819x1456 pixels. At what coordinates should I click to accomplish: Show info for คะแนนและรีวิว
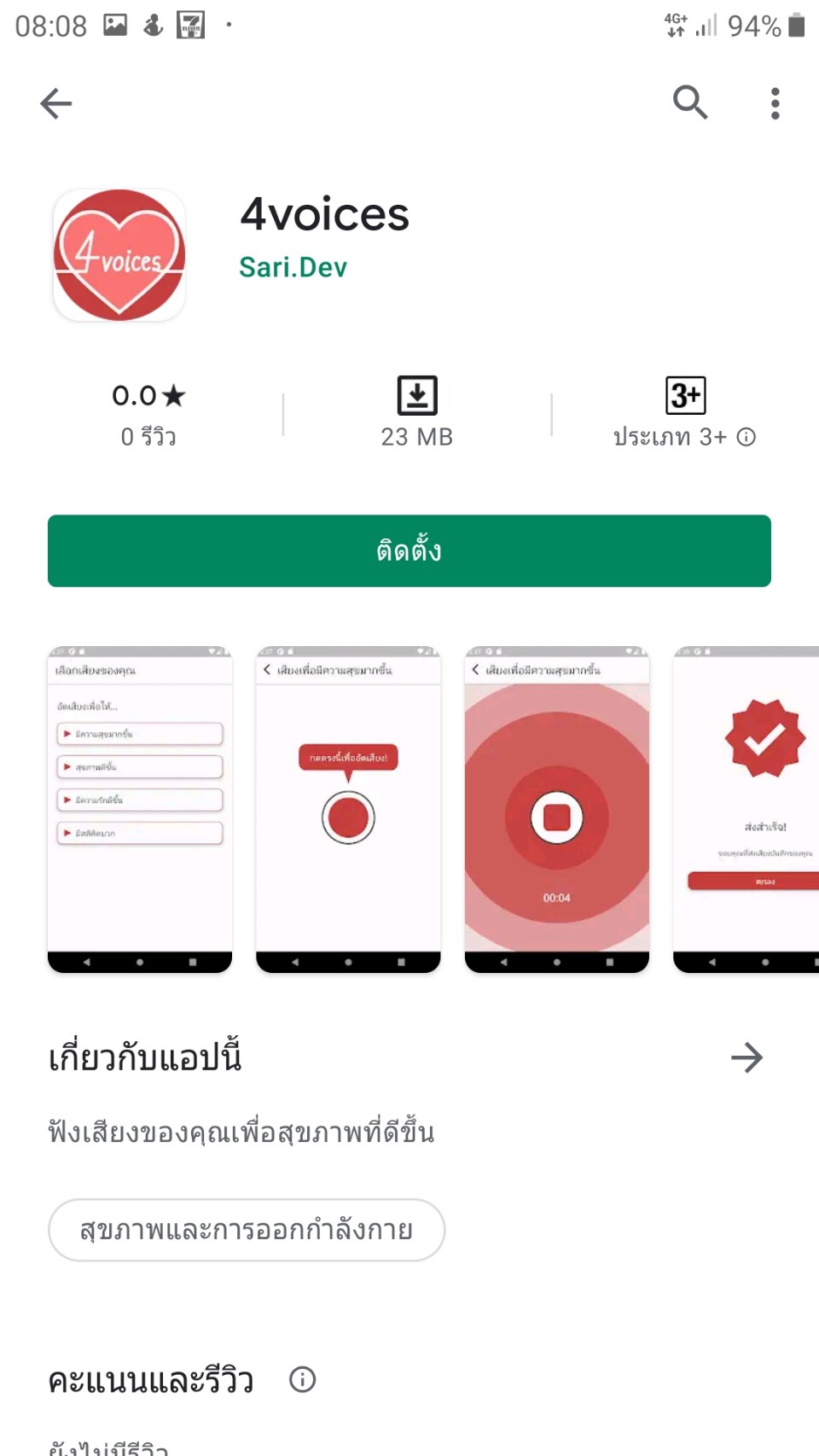click(302, 1379)
